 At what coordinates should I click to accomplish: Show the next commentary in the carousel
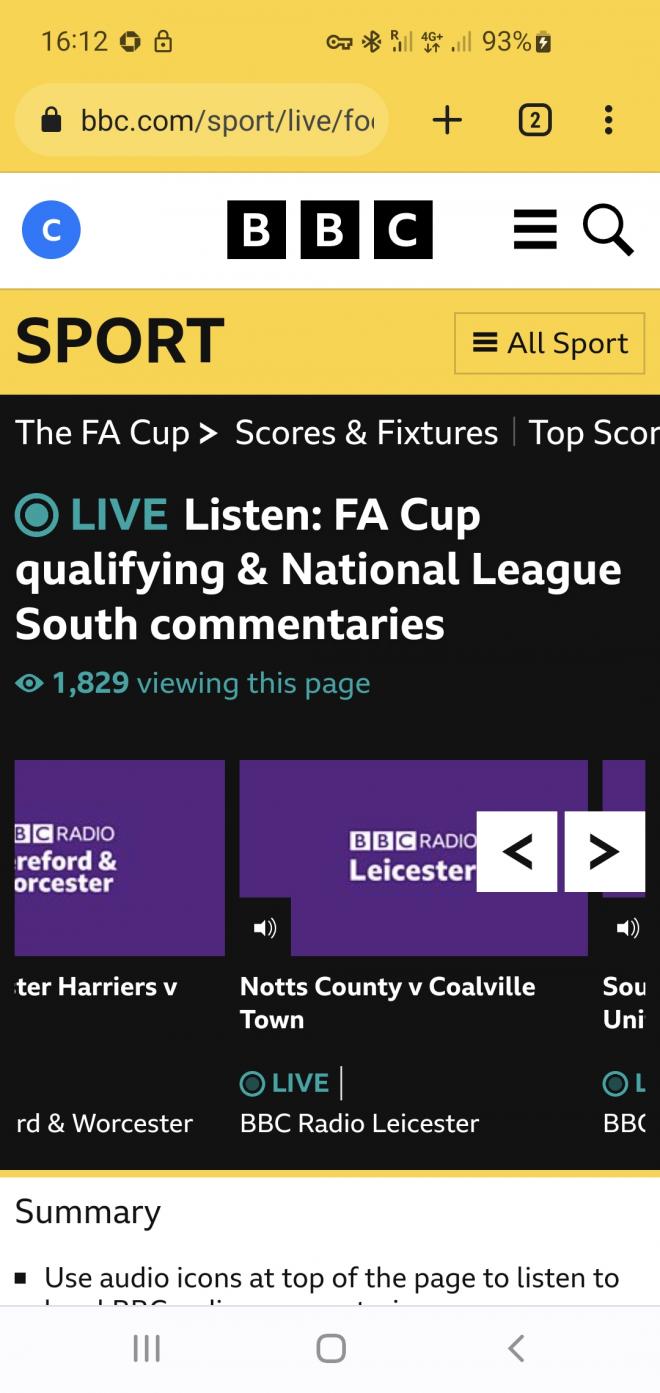pos(604,852)
